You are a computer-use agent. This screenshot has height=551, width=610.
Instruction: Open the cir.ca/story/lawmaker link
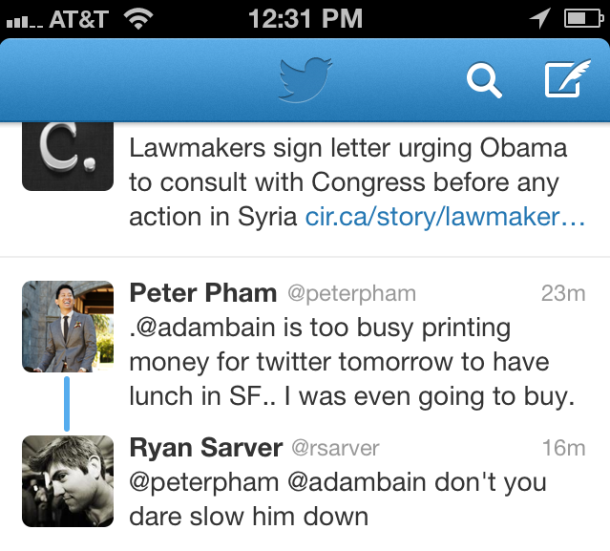445,217
